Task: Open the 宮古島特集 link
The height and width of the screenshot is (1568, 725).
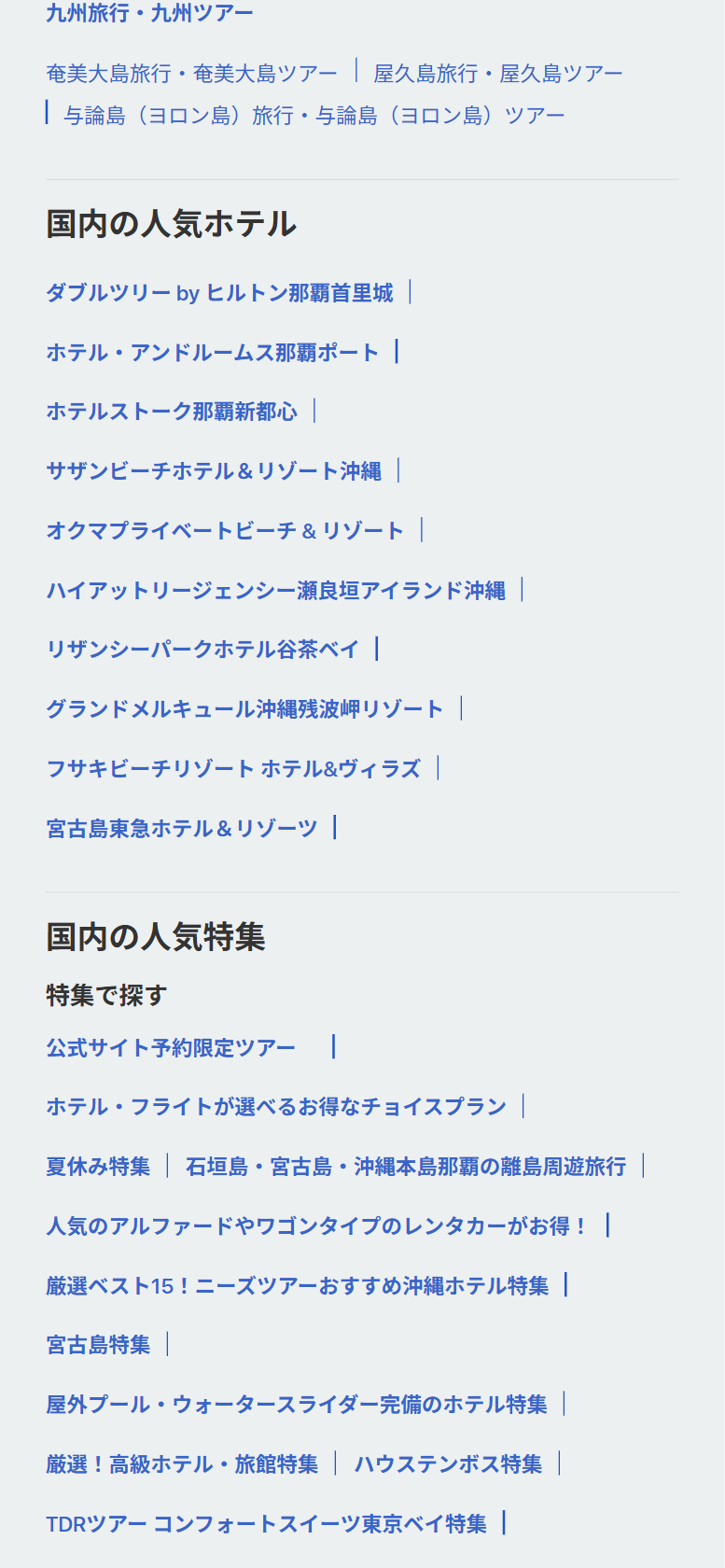Action: tap(98, 1345)
